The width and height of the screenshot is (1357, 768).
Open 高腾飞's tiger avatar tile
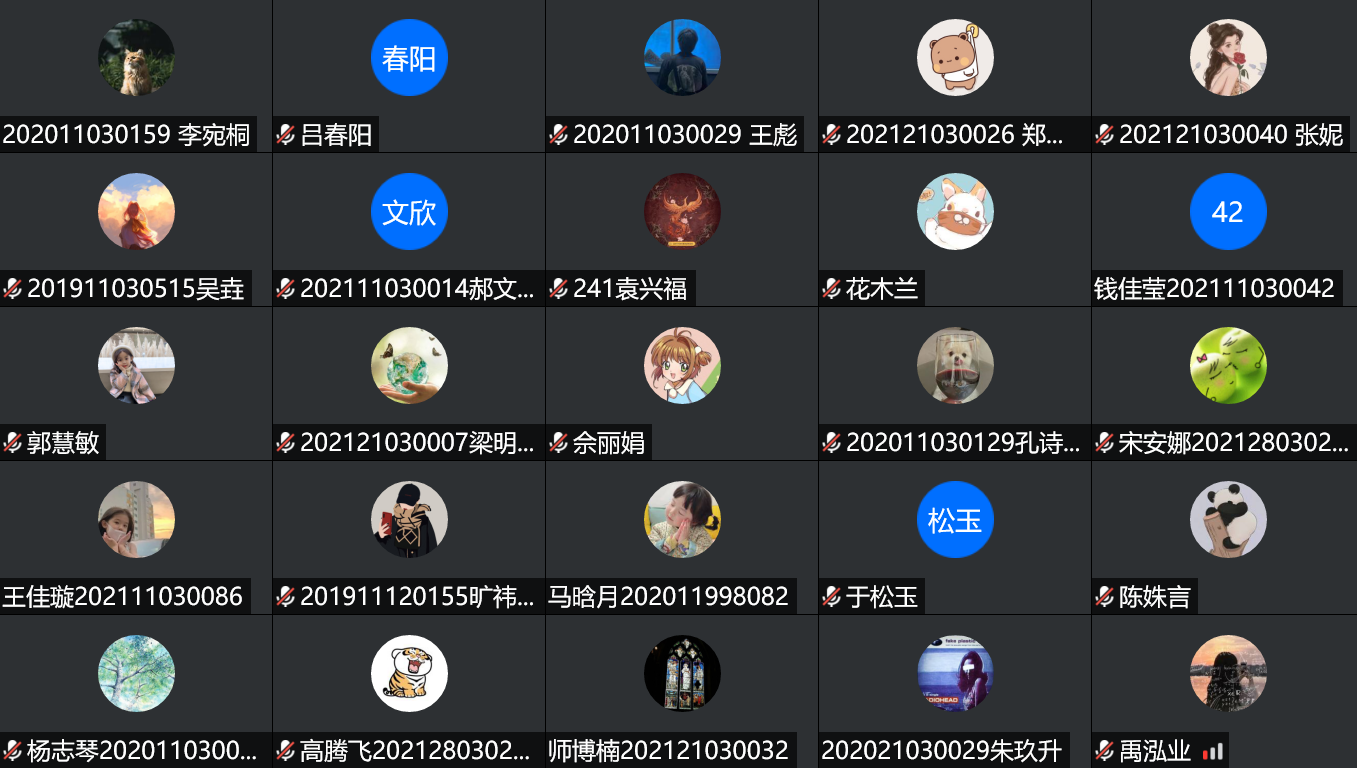(x=409, y=674)
